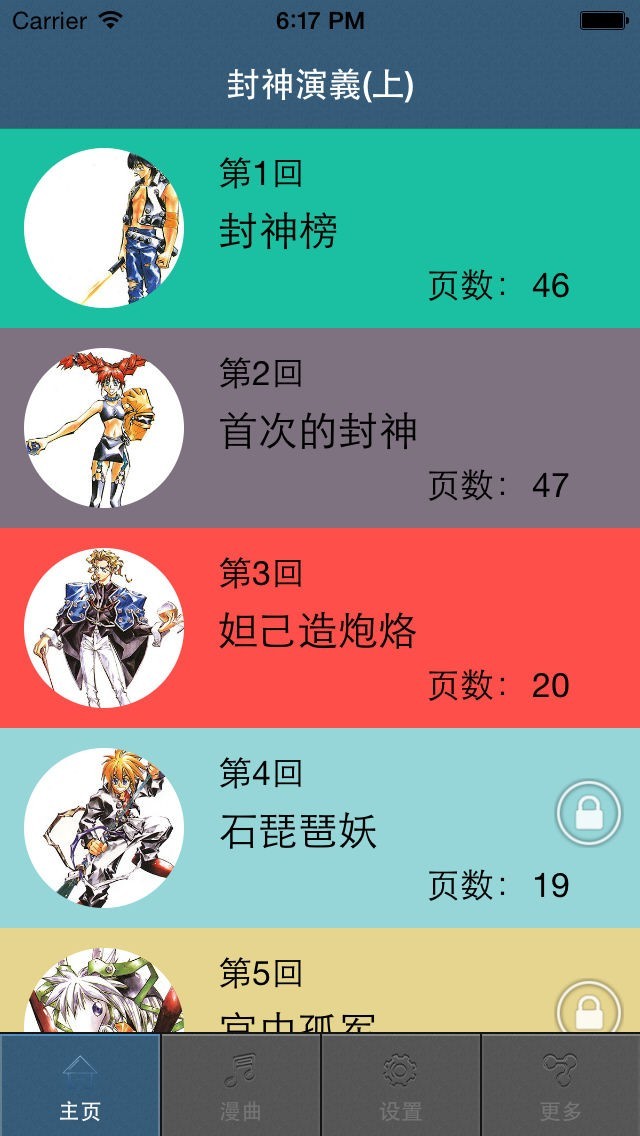Tap the lock icon on 第4回
Viewport: 640px width, 1136px height.
coord(589,814)
